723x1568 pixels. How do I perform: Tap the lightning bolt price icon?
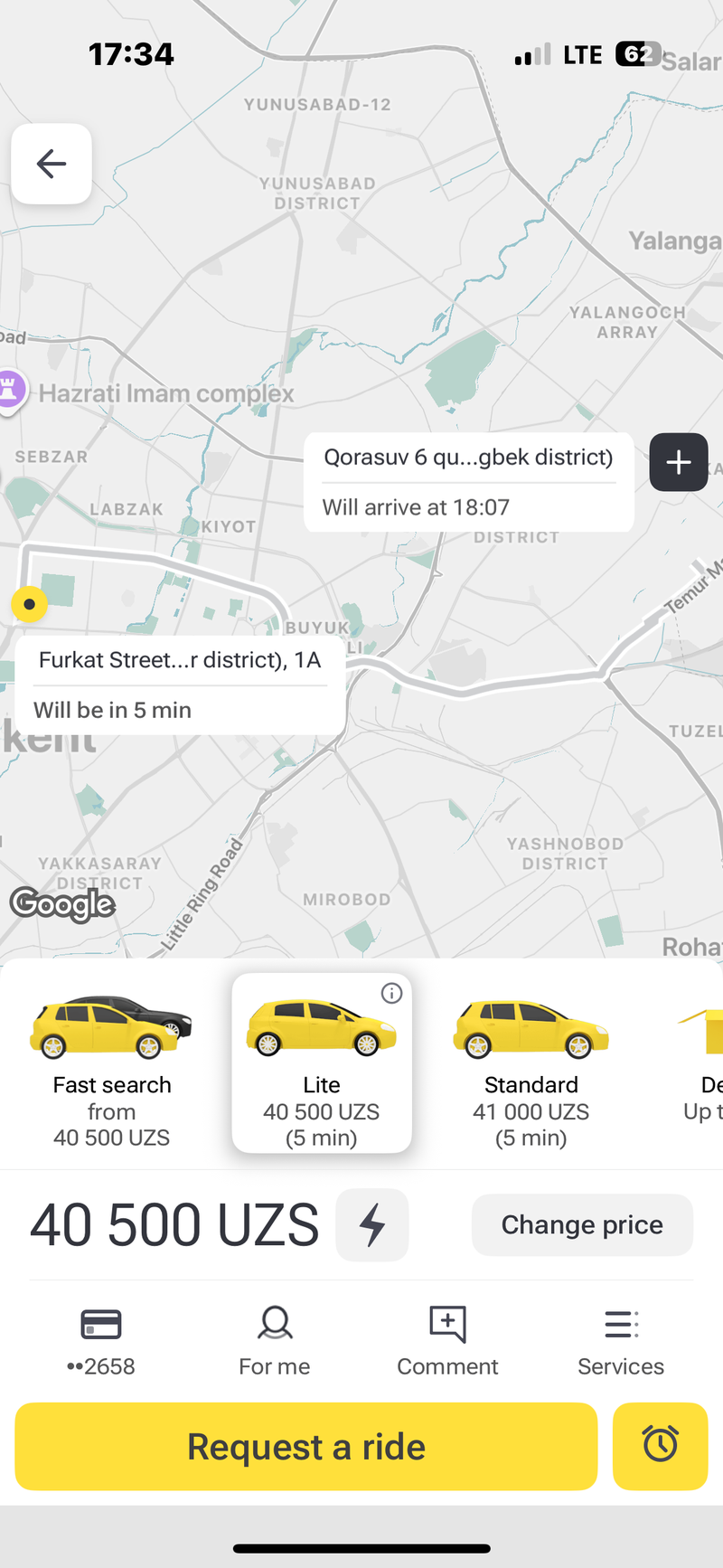click(372, 1225)
